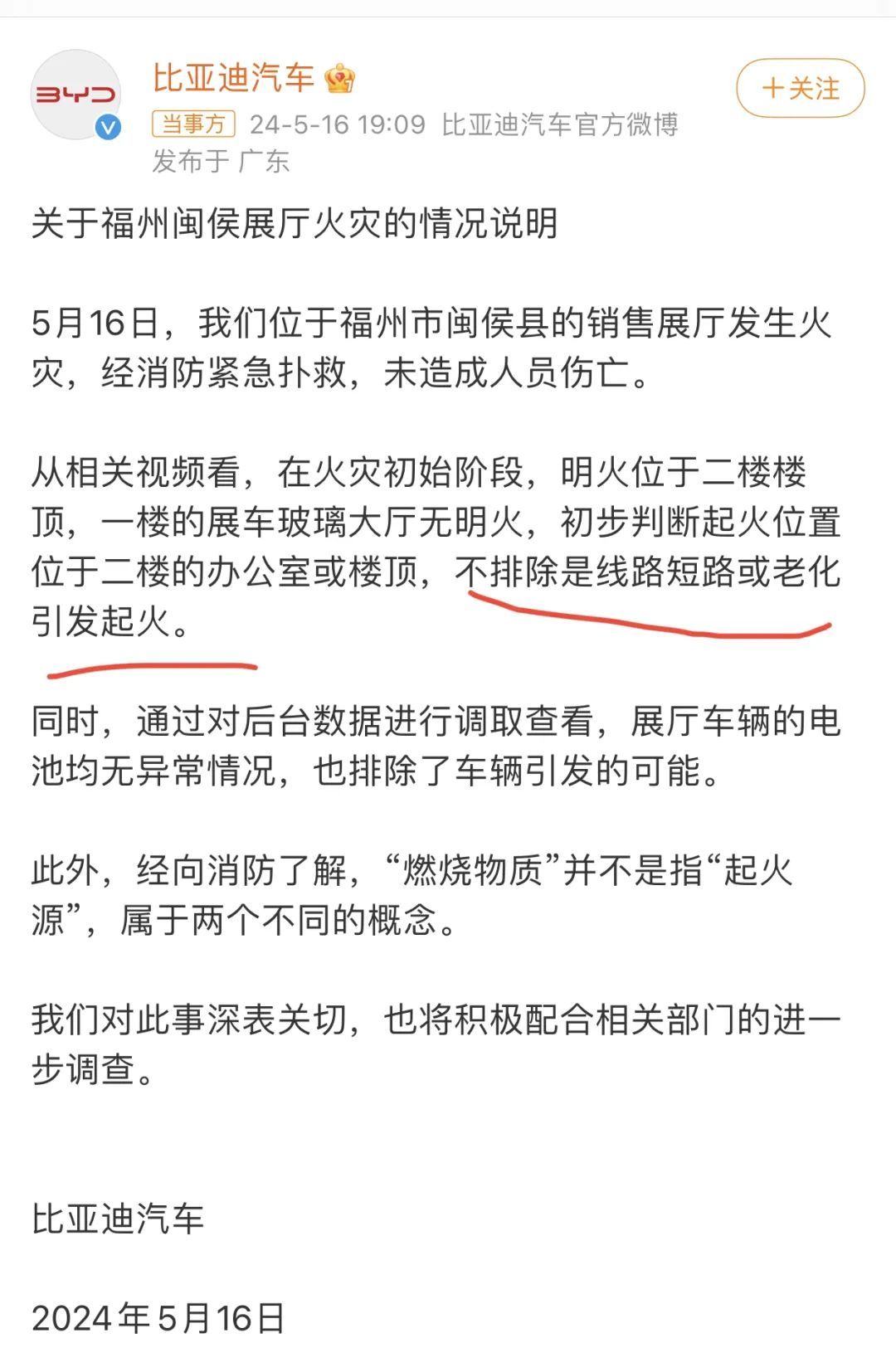This screenshot has width=896, height=1372.
Task: Open the BYD profile avatar
Action: point(75,95)
